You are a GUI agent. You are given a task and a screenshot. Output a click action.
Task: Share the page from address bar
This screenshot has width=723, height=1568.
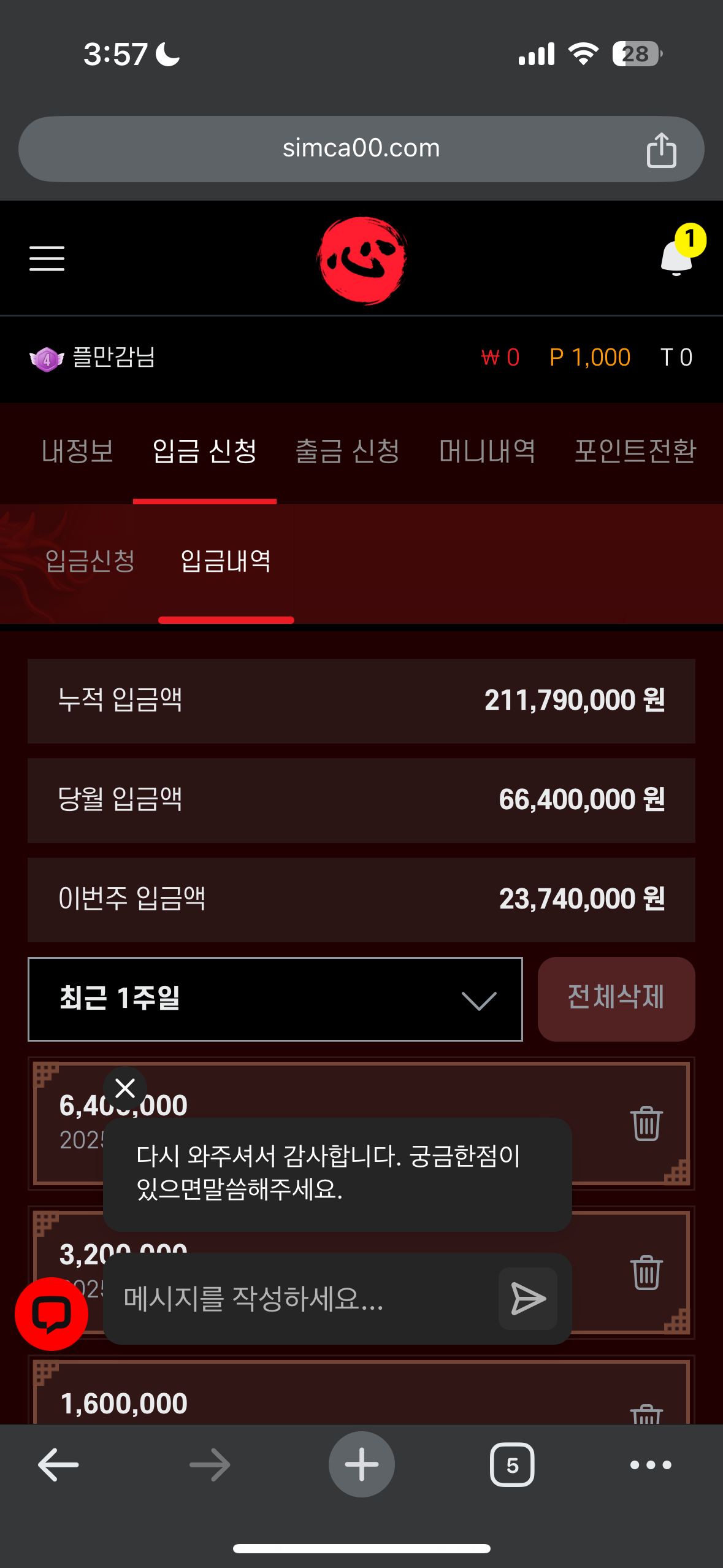tap(661, 150)
